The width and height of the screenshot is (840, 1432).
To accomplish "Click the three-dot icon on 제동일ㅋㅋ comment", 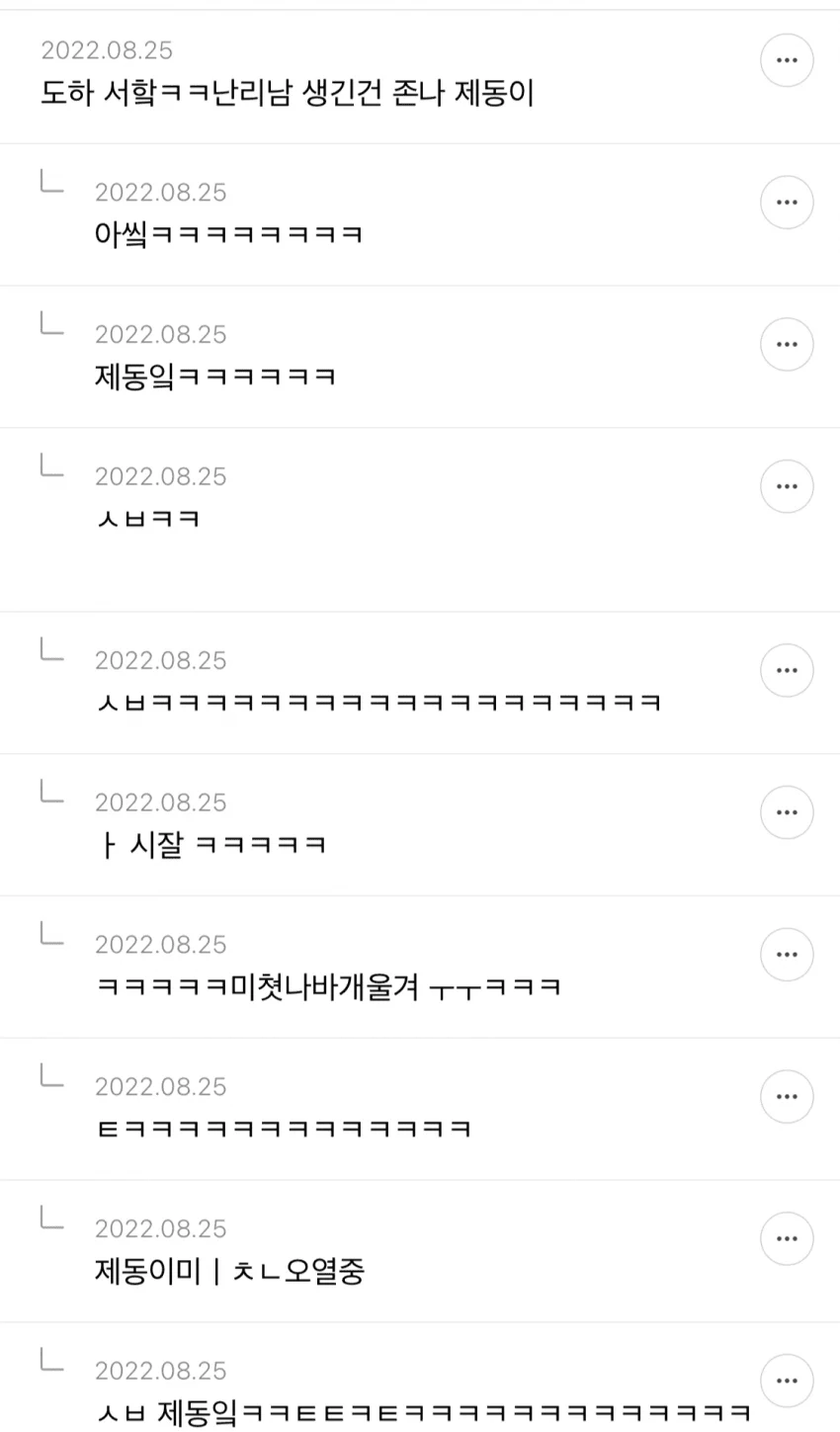I will pos(787,344).
